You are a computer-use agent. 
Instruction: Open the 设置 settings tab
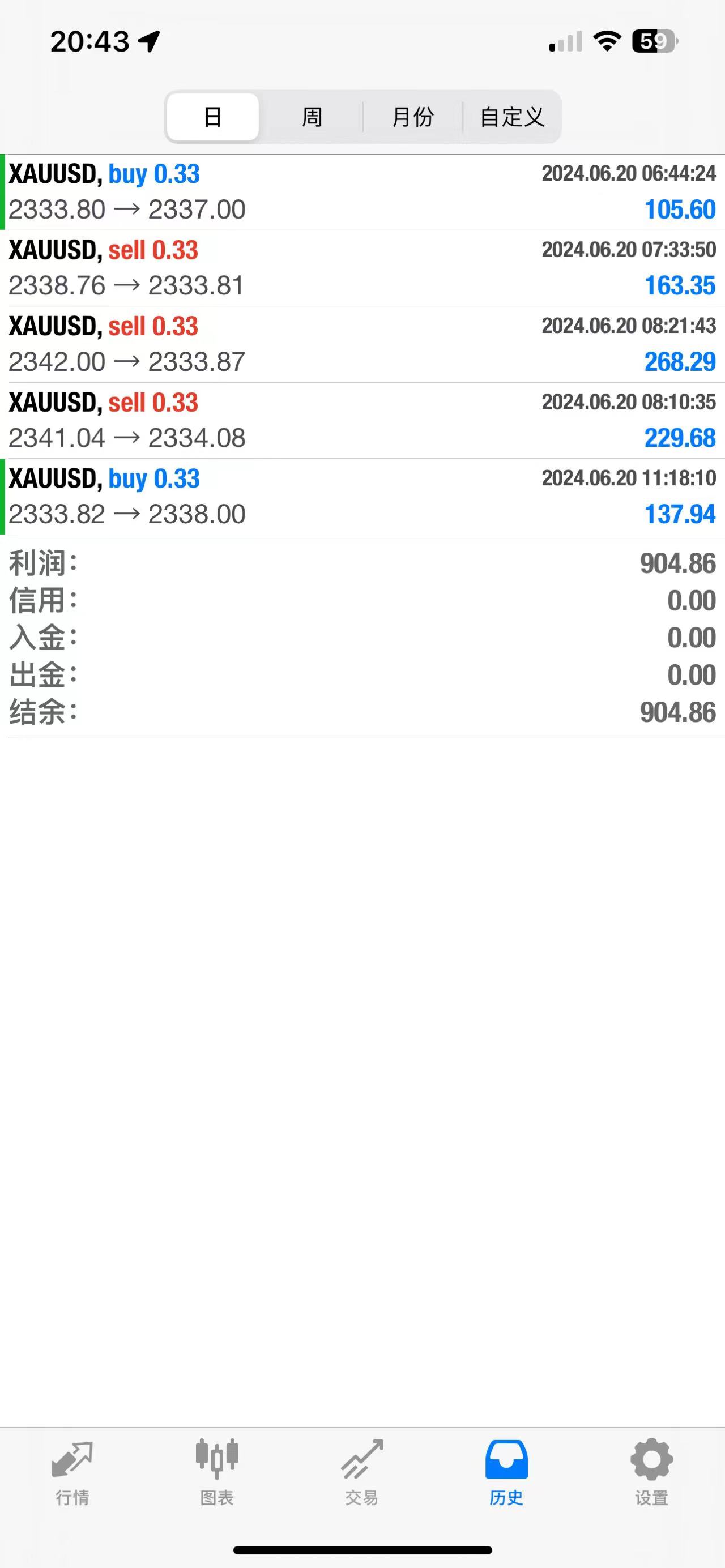pos(651,1472)
